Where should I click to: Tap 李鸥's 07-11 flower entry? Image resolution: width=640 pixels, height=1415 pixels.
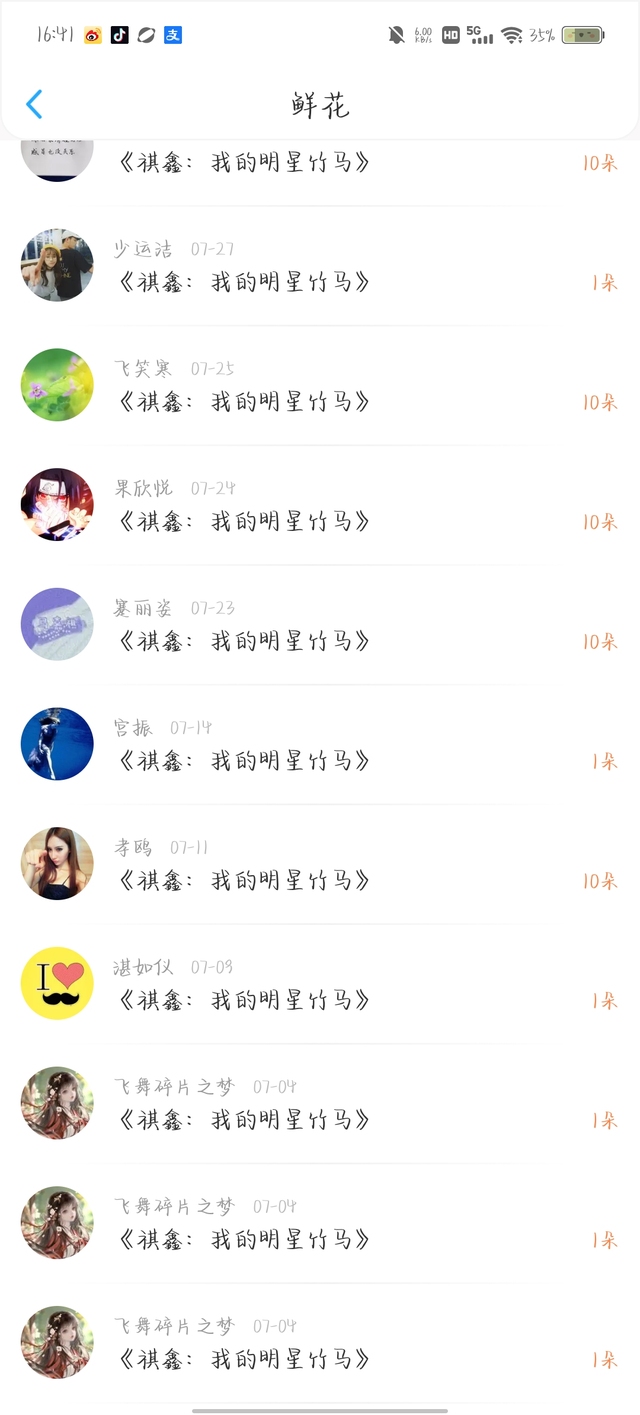point(320,866)
